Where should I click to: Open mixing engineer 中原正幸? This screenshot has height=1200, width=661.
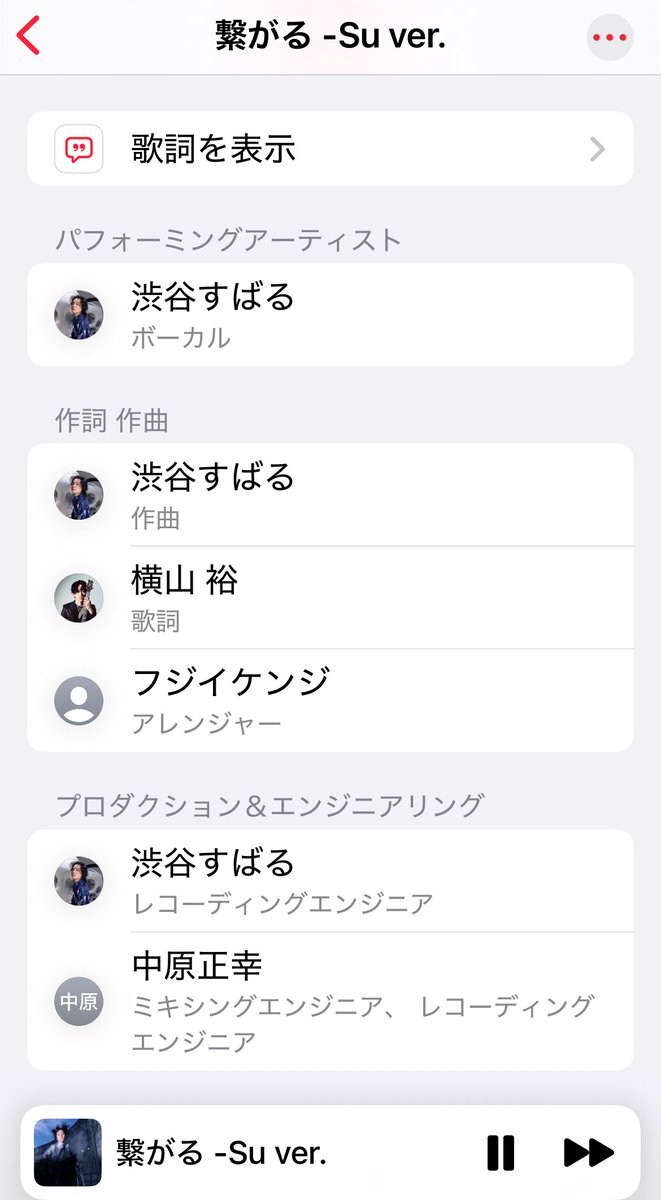click(x=330, y=1000)
